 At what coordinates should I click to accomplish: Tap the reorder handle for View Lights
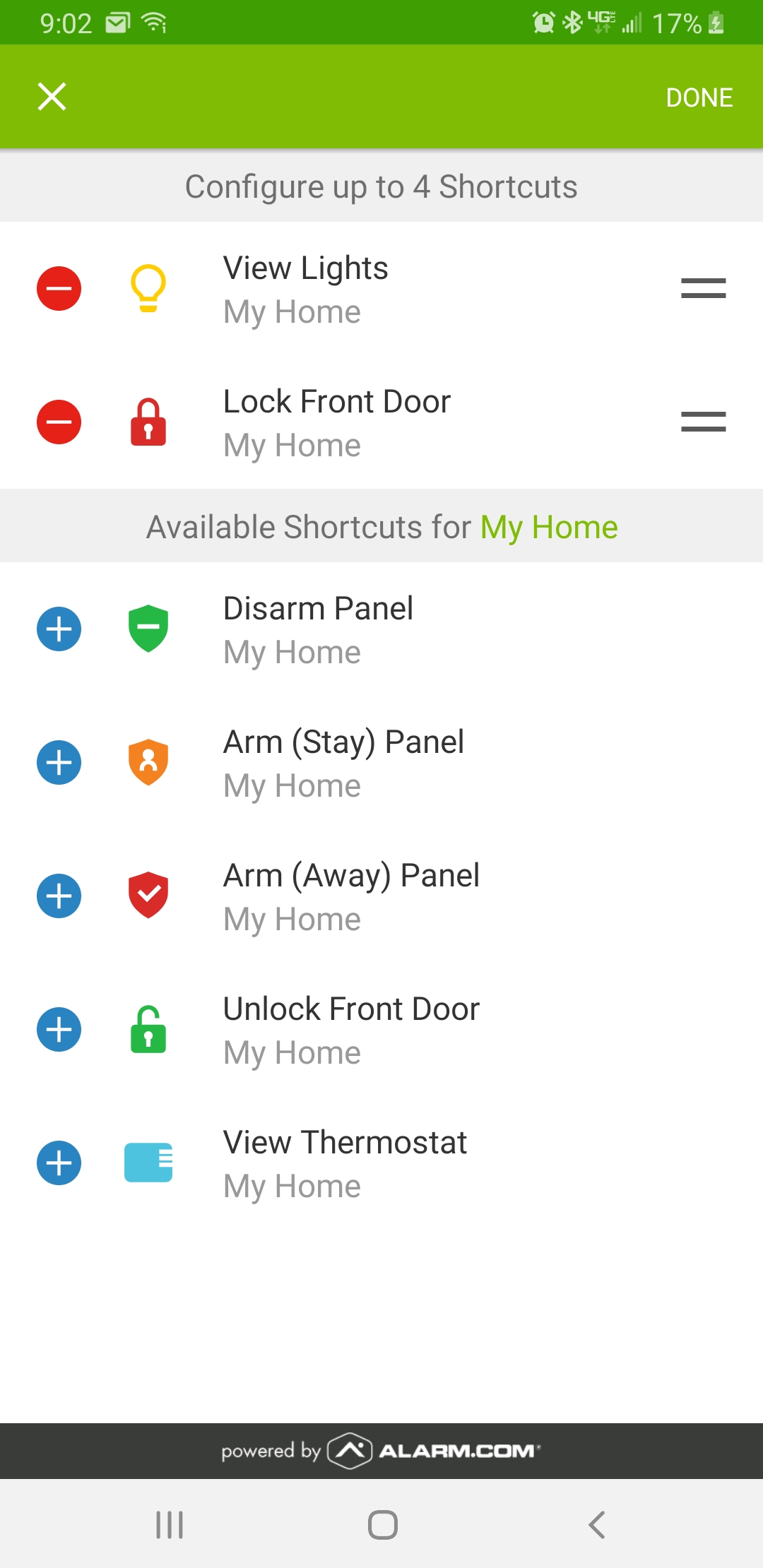pyautogui.click(x=703, y=288)
